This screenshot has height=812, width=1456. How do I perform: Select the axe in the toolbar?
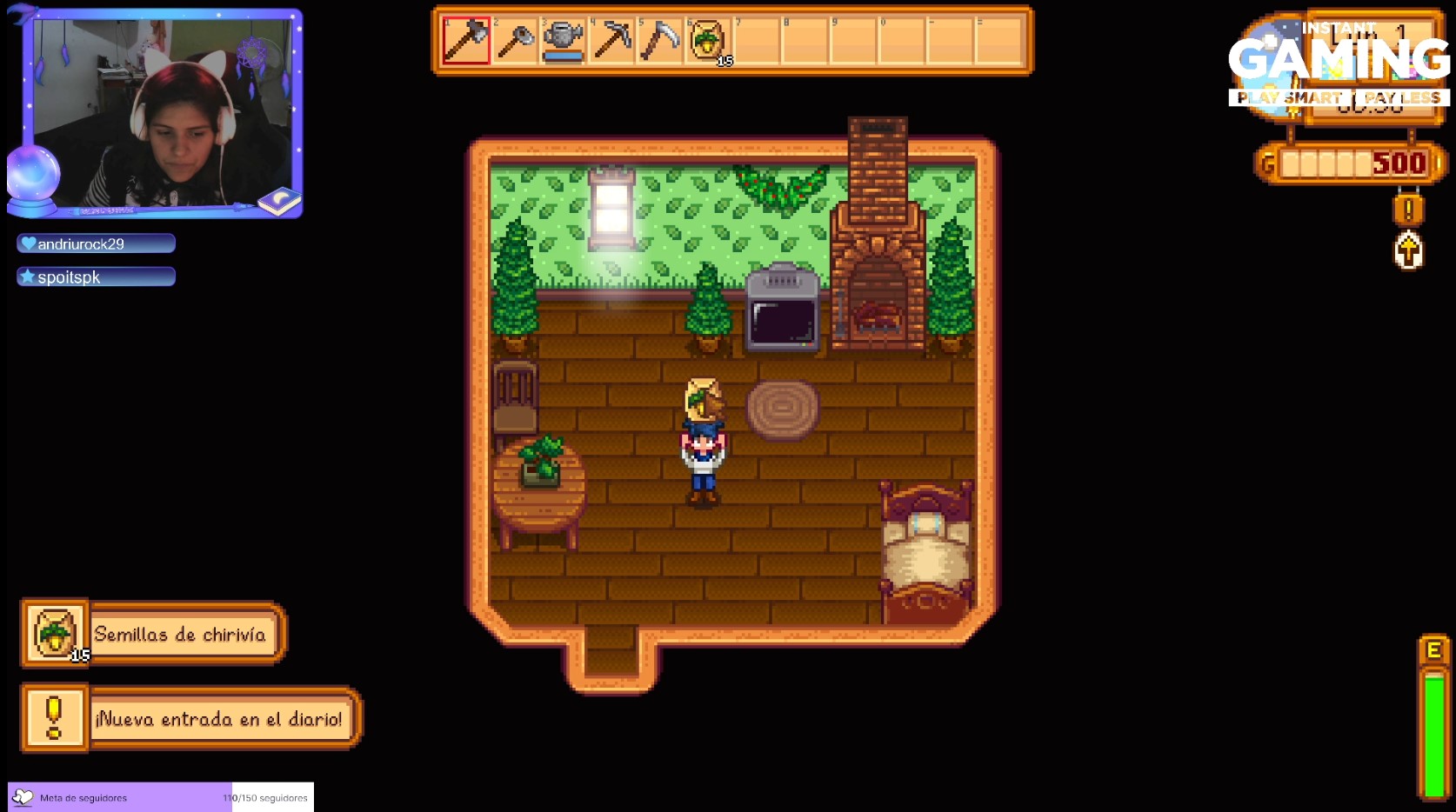coord(465,40)
